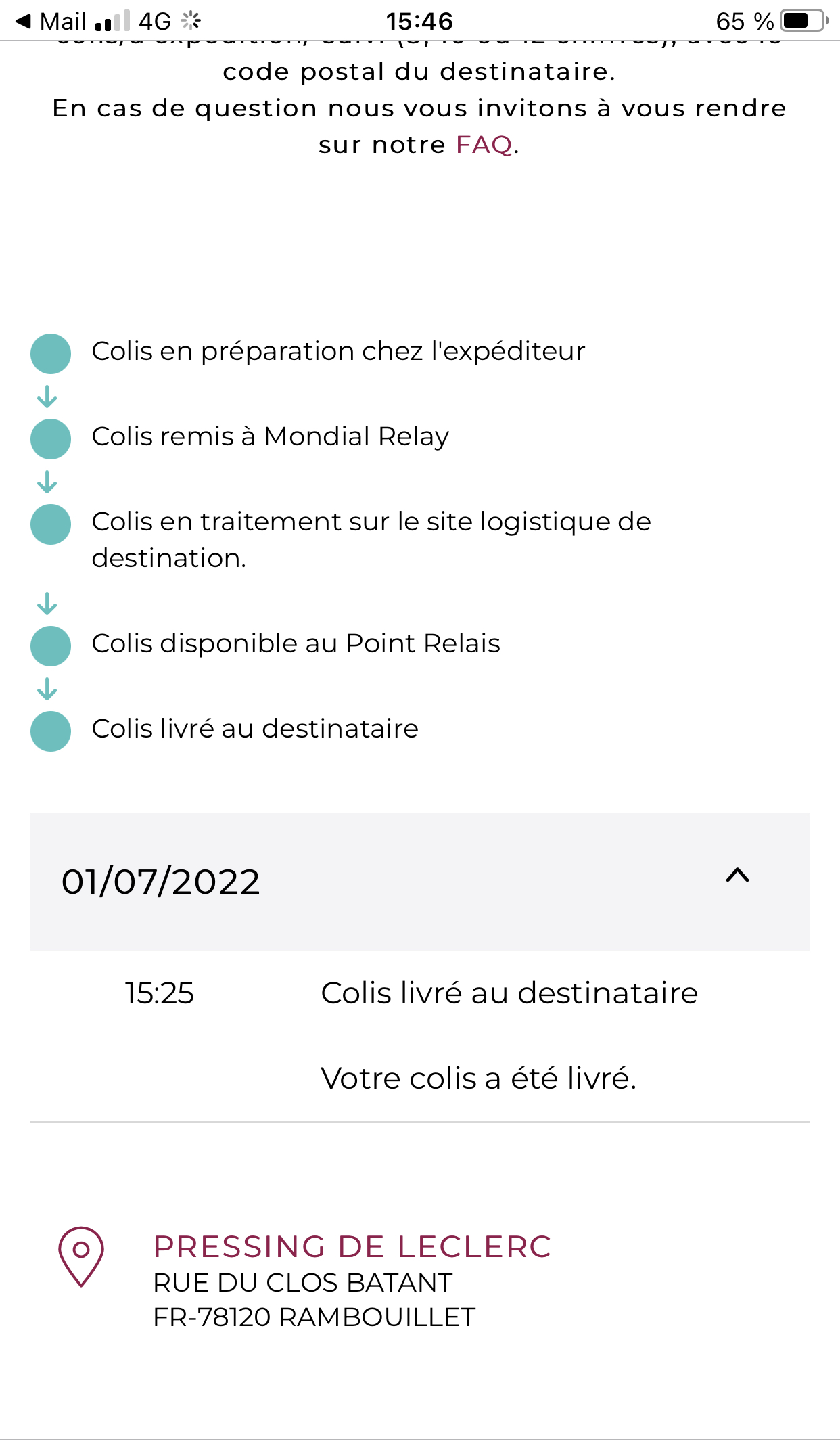
Task: Open the Pressing de Leclerc relay point
Action: pyautogui.click(x=352, y=1246)
